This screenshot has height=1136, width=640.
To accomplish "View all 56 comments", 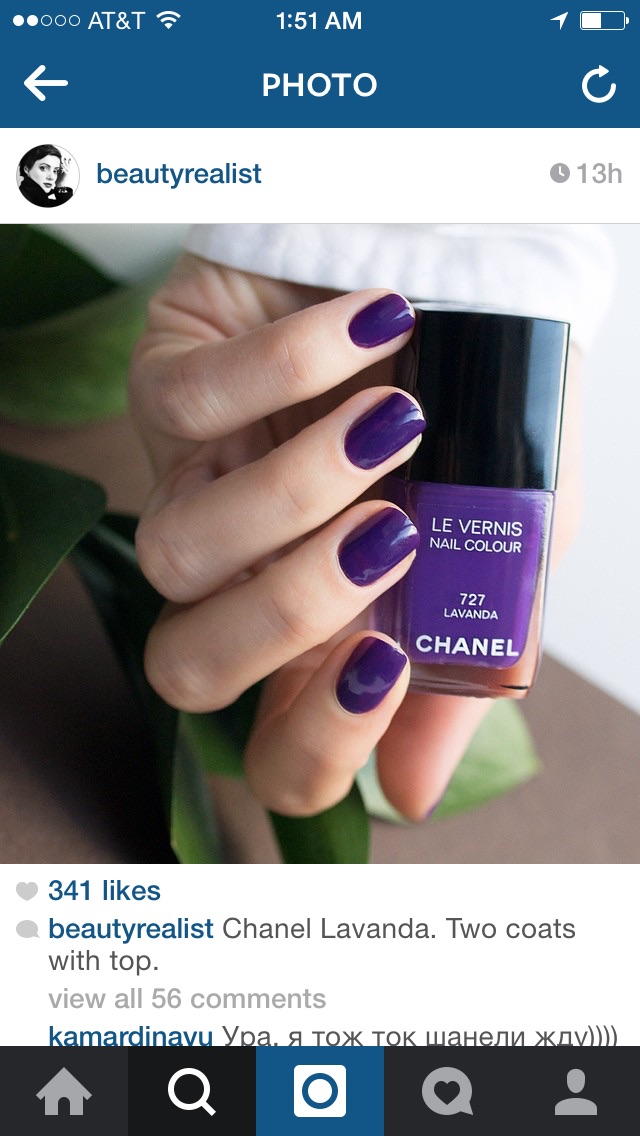I will pyautogui.click(x=187, y=998).
